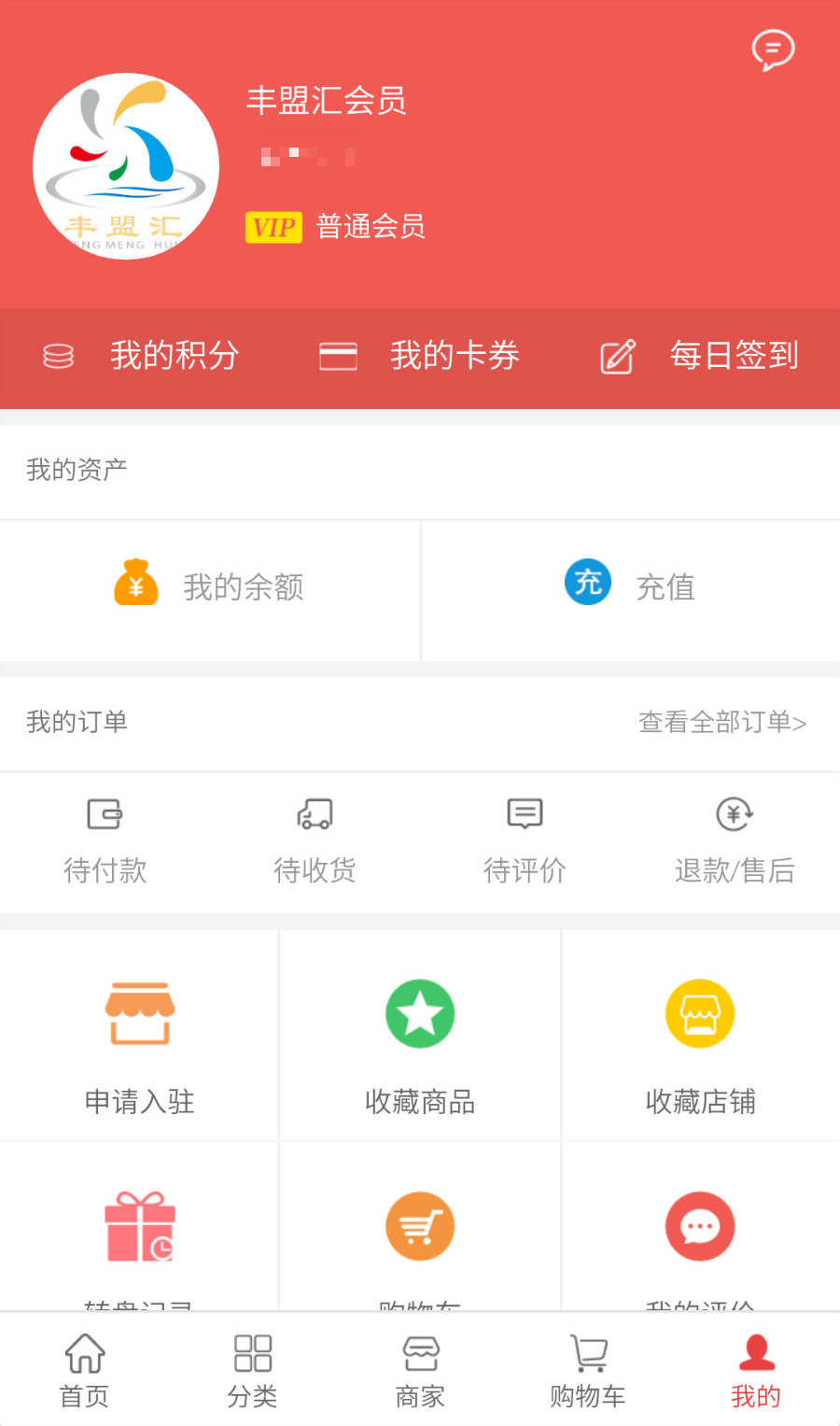Tap 每日签到 daily check-in

(700, 356)
